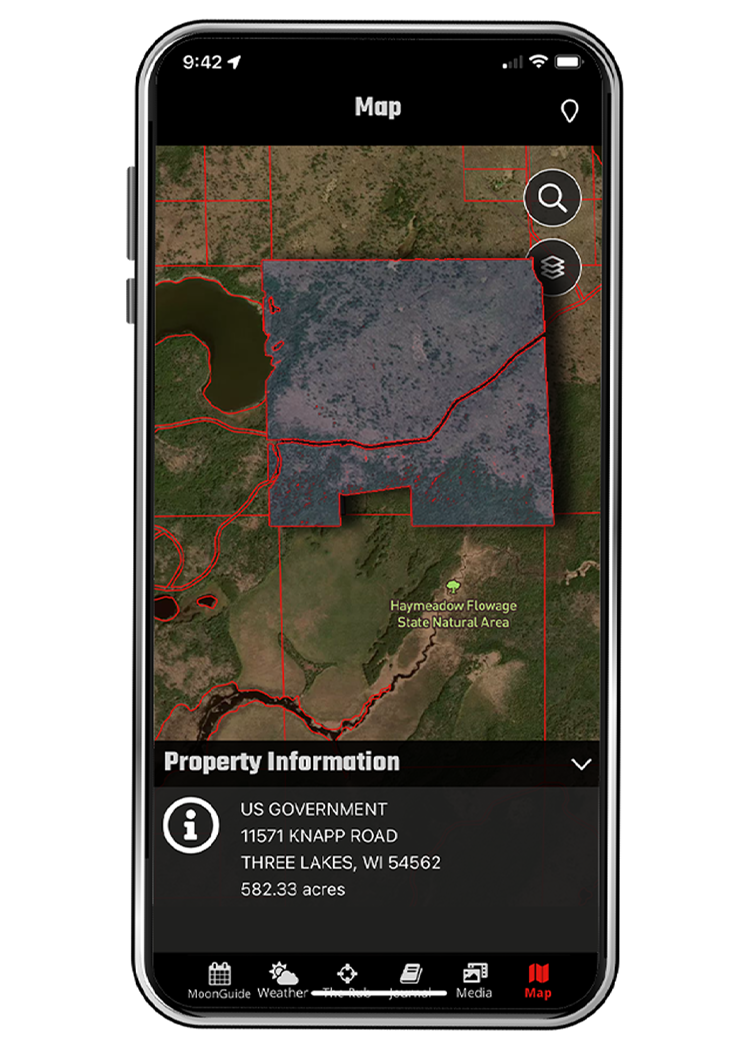Viewport: 750px width, 1050px height.
Task: Switch to the Weather tab
Action: (283, 980)
